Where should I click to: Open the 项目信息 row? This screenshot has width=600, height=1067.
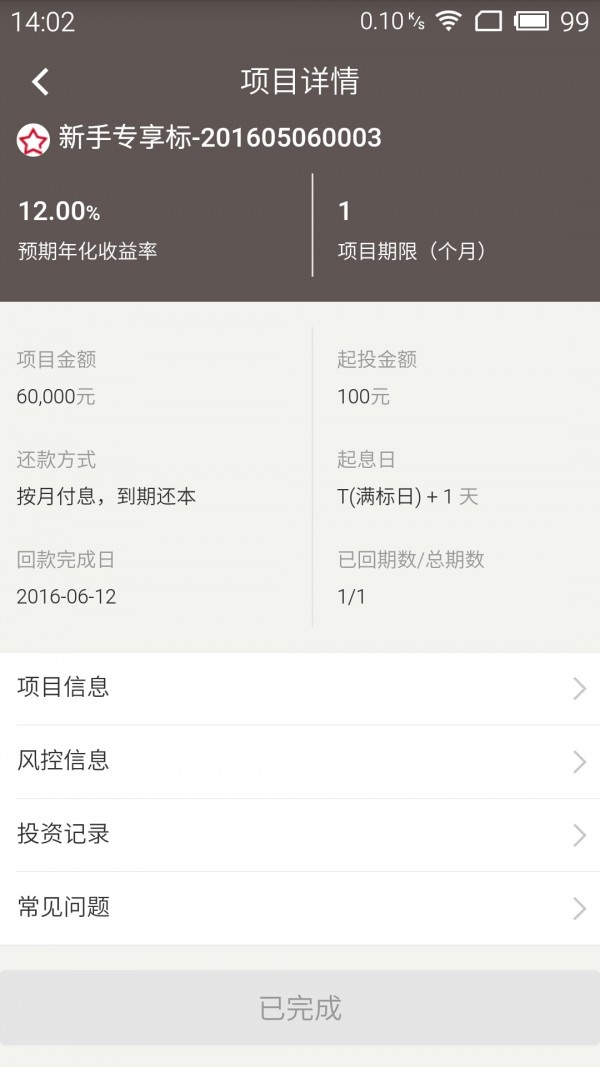pos(300,688)
